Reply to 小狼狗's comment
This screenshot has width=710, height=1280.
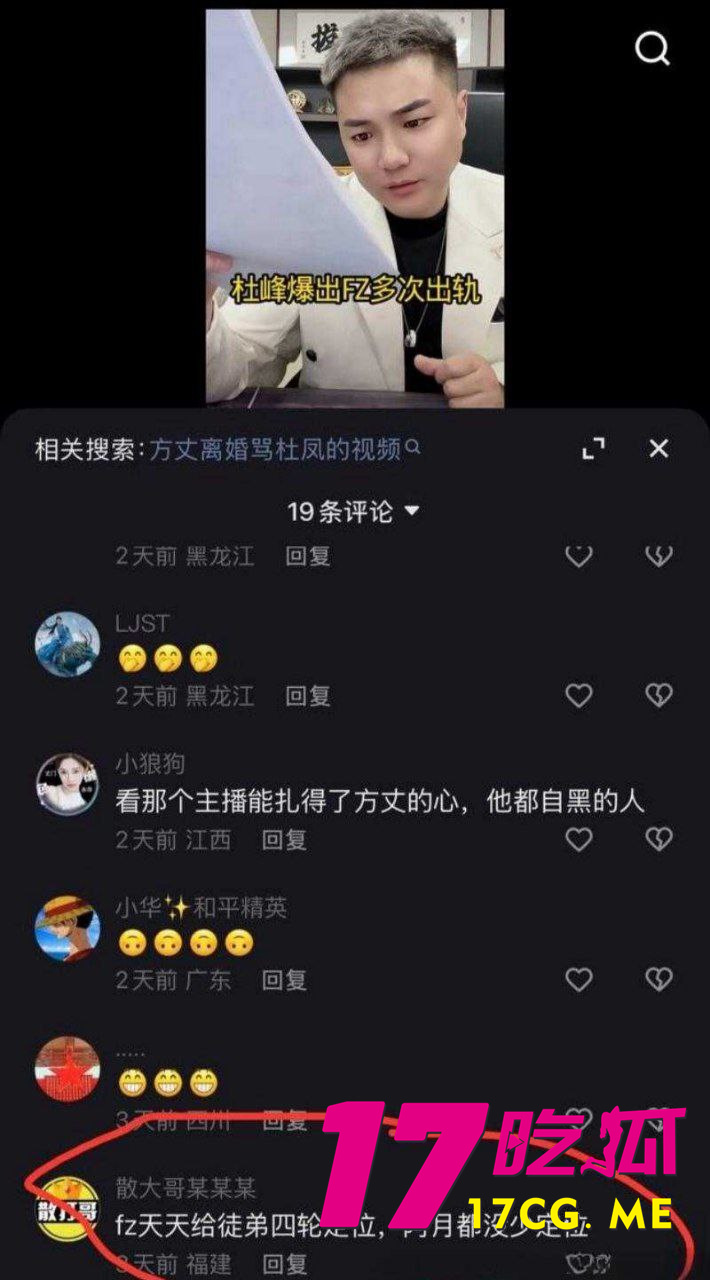tap(284, 840)
